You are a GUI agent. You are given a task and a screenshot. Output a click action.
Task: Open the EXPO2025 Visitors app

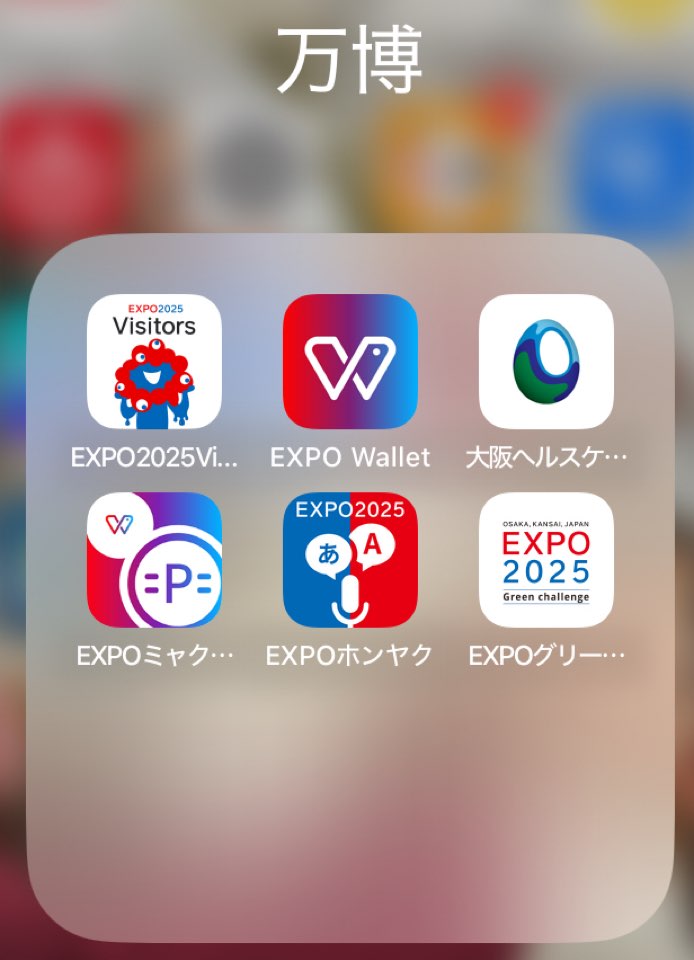(154, 361)
